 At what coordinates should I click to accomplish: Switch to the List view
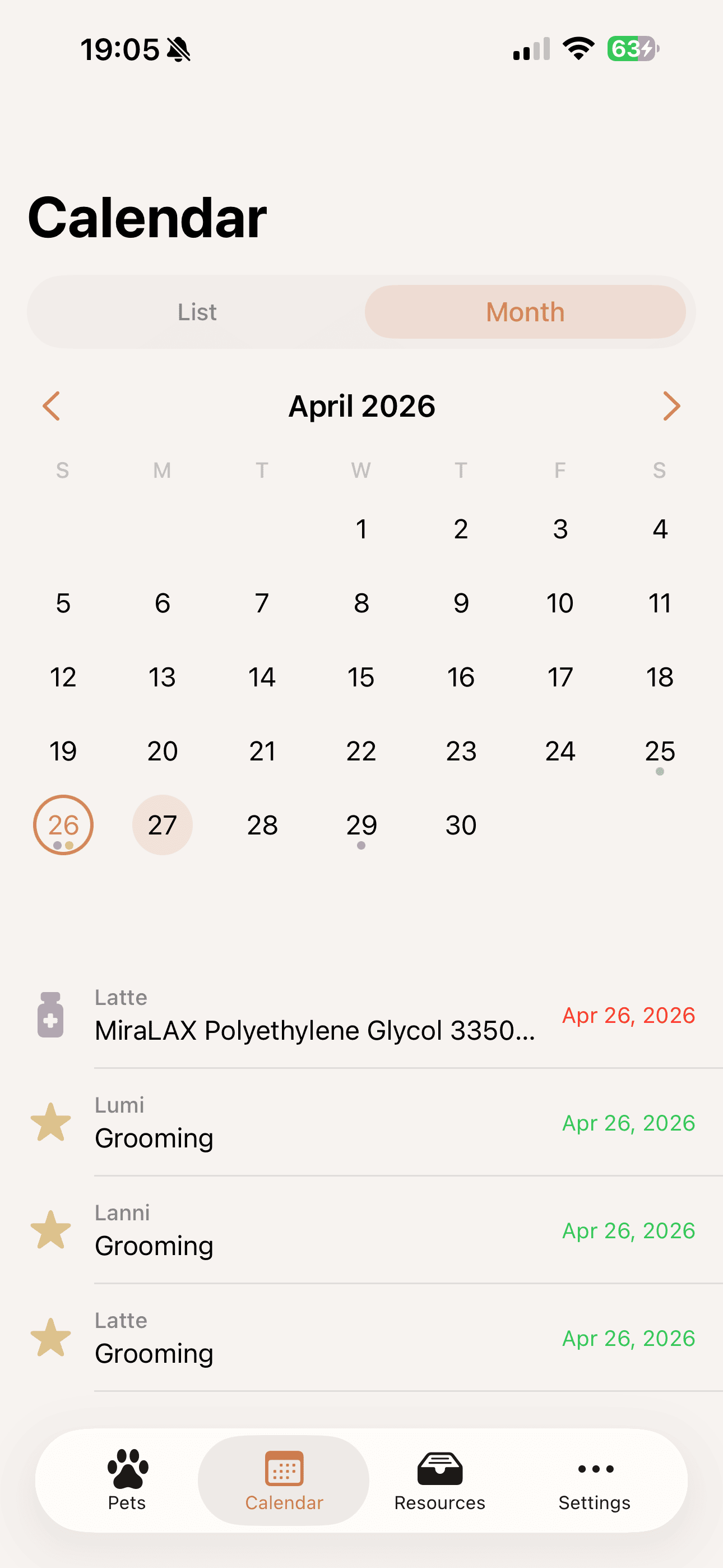[197, 312]
